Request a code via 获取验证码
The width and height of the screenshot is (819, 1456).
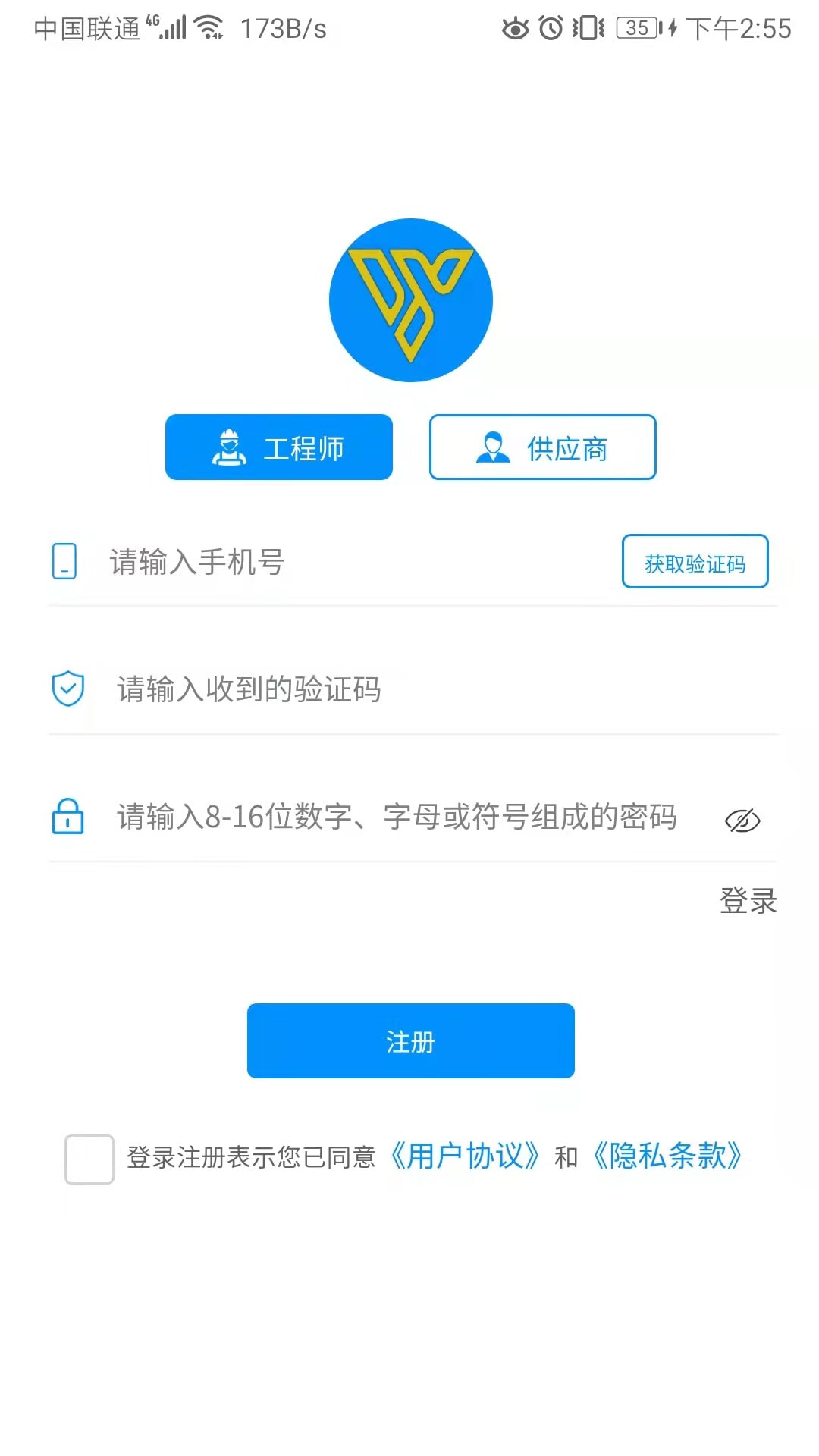pos(695,562)
